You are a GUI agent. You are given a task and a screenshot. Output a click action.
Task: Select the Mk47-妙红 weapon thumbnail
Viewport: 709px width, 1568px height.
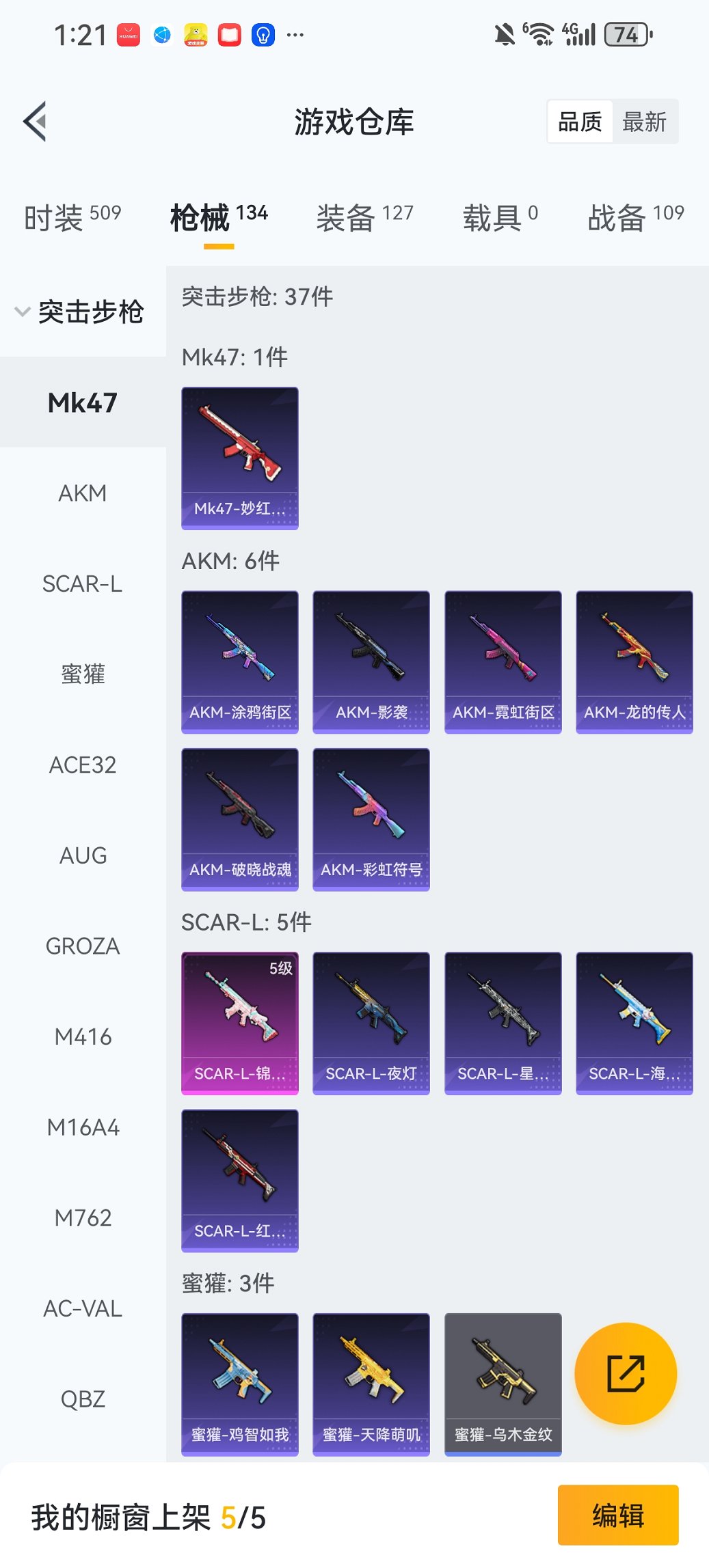(239, 458)
